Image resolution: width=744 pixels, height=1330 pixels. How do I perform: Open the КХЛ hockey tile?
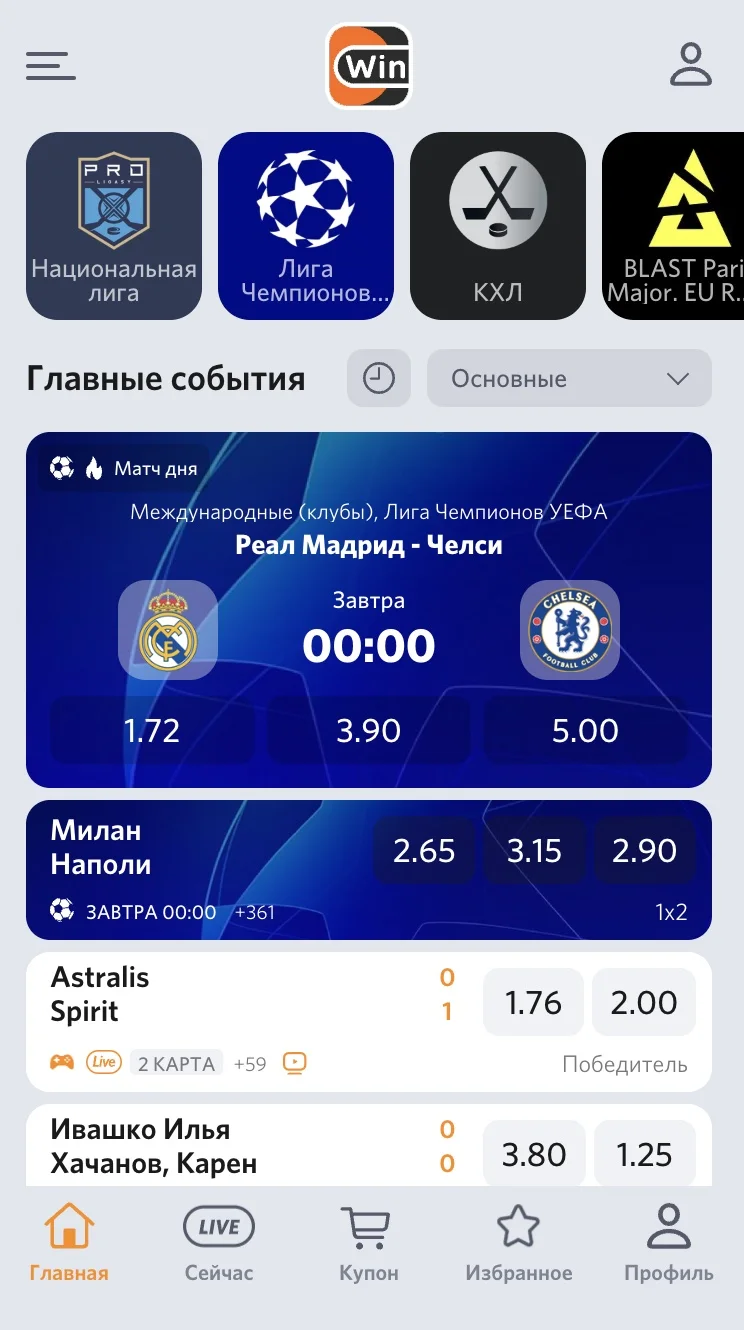point(498,226)
